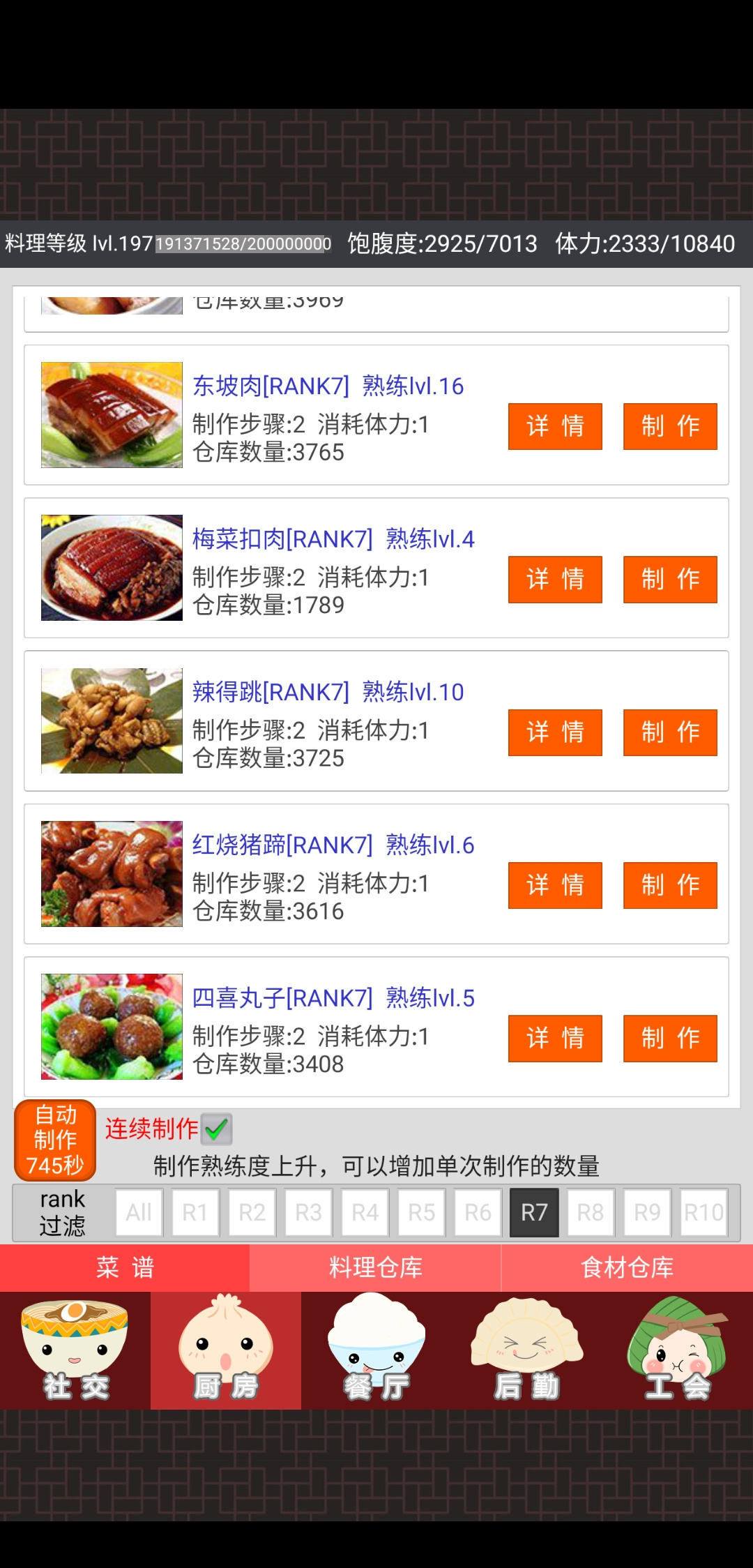Tap 制作 for 东坡肉

tap(670, 426)
